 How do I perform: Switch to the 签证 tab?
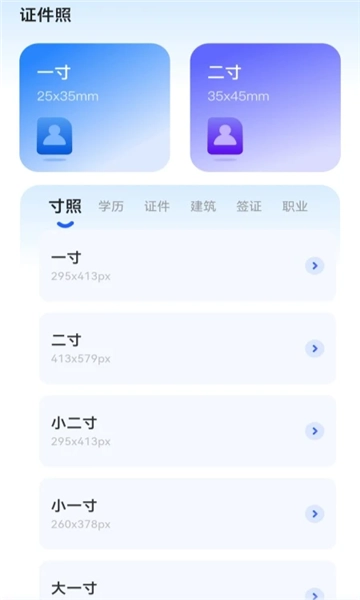coord(249,207)
